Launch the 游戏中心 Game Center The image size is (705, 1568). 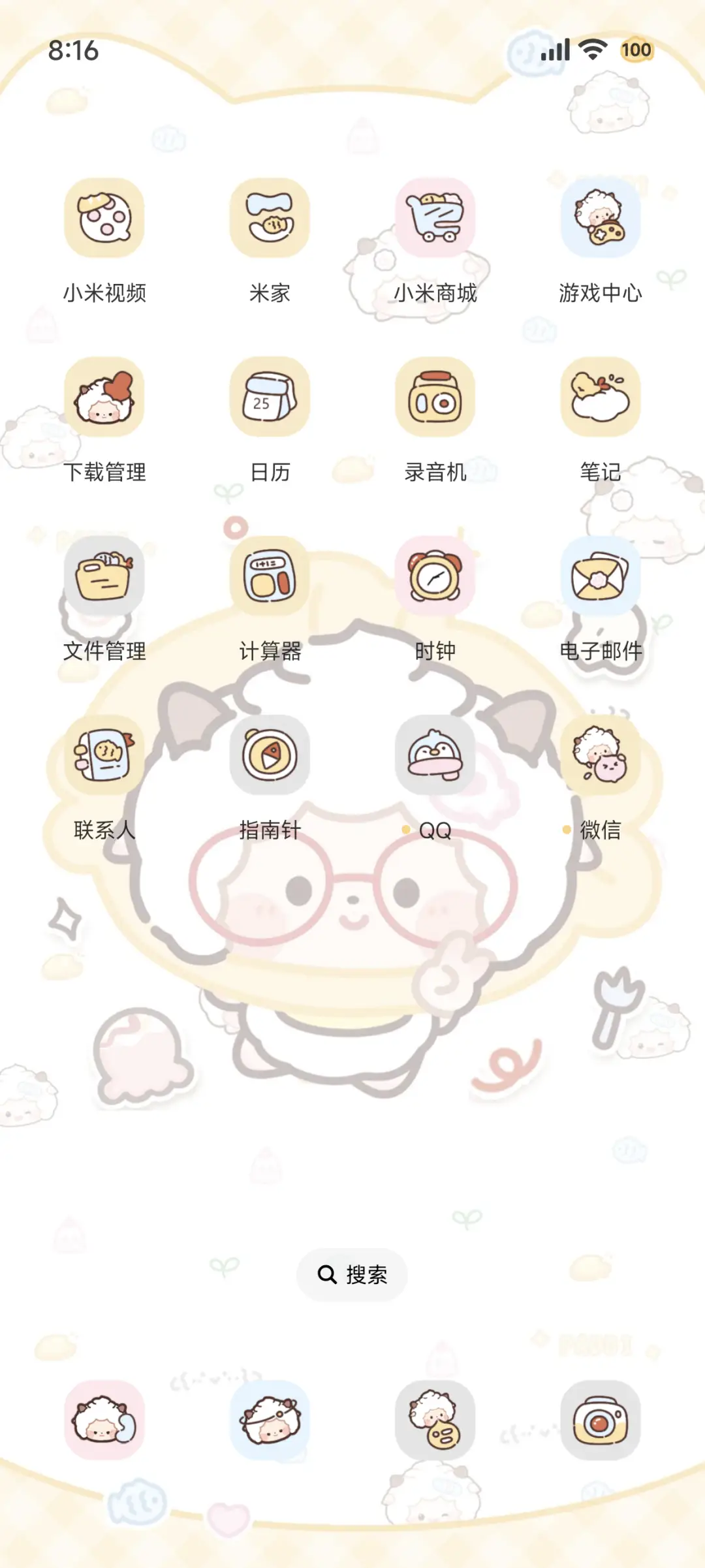[599, 219]
